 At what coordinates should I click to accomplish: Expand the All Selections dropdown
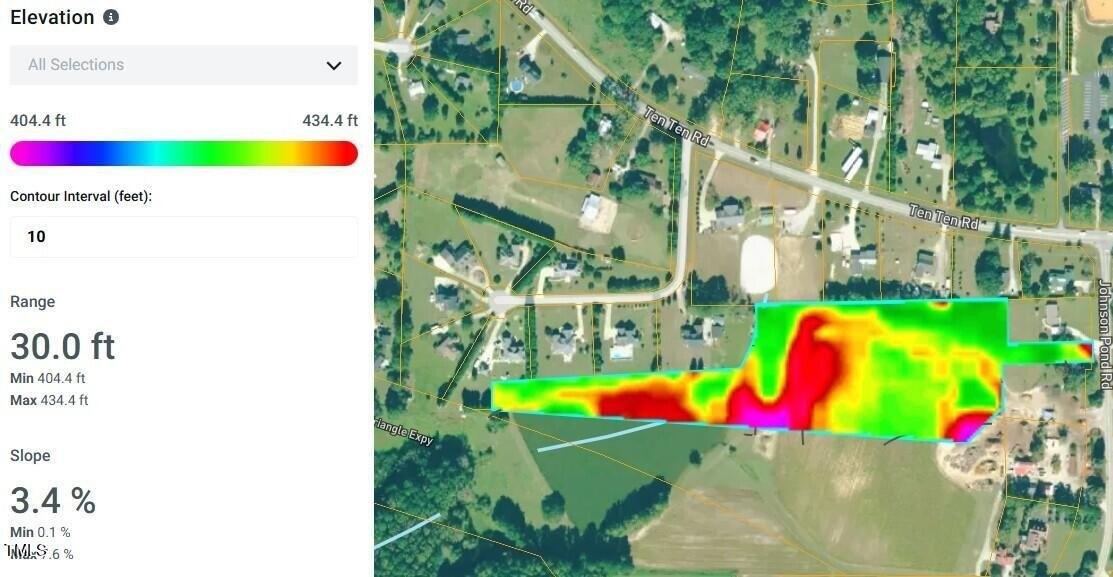184,65
